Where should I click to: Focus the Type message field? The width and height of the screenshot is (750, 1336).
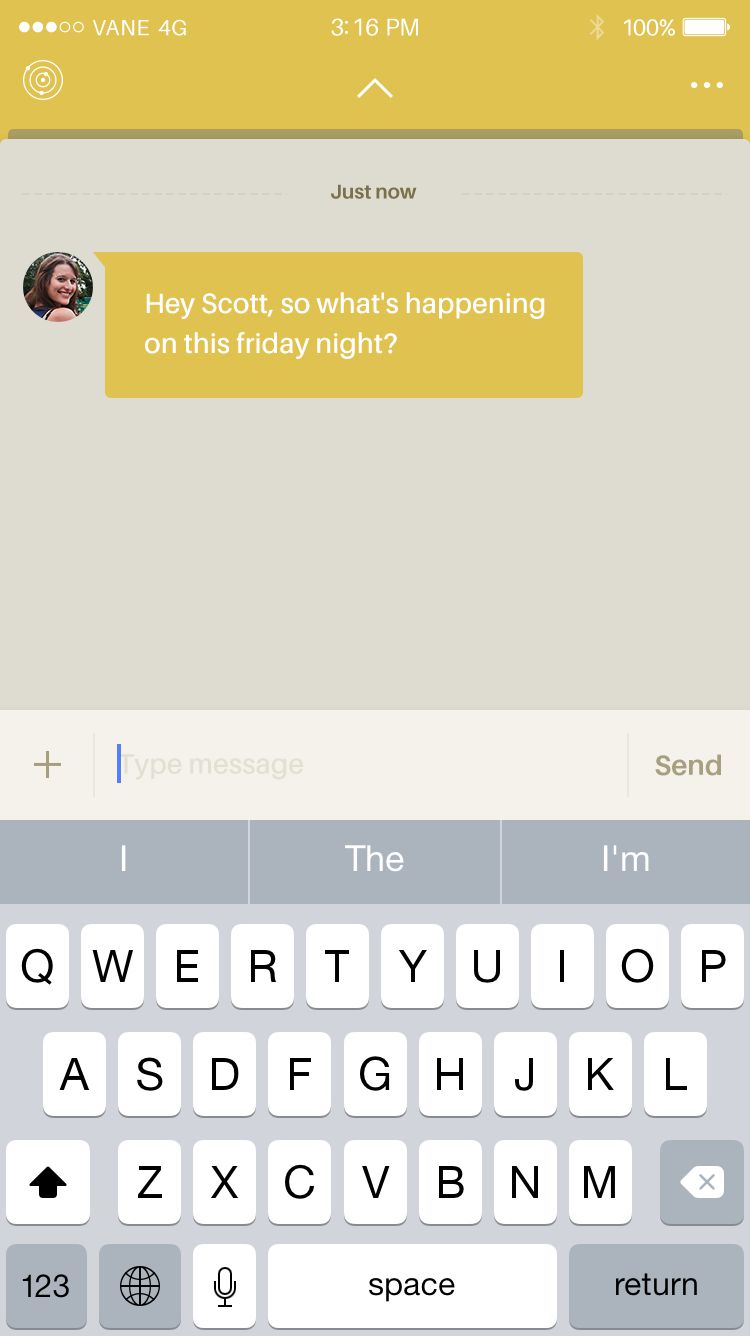click(x=360, y=765)
